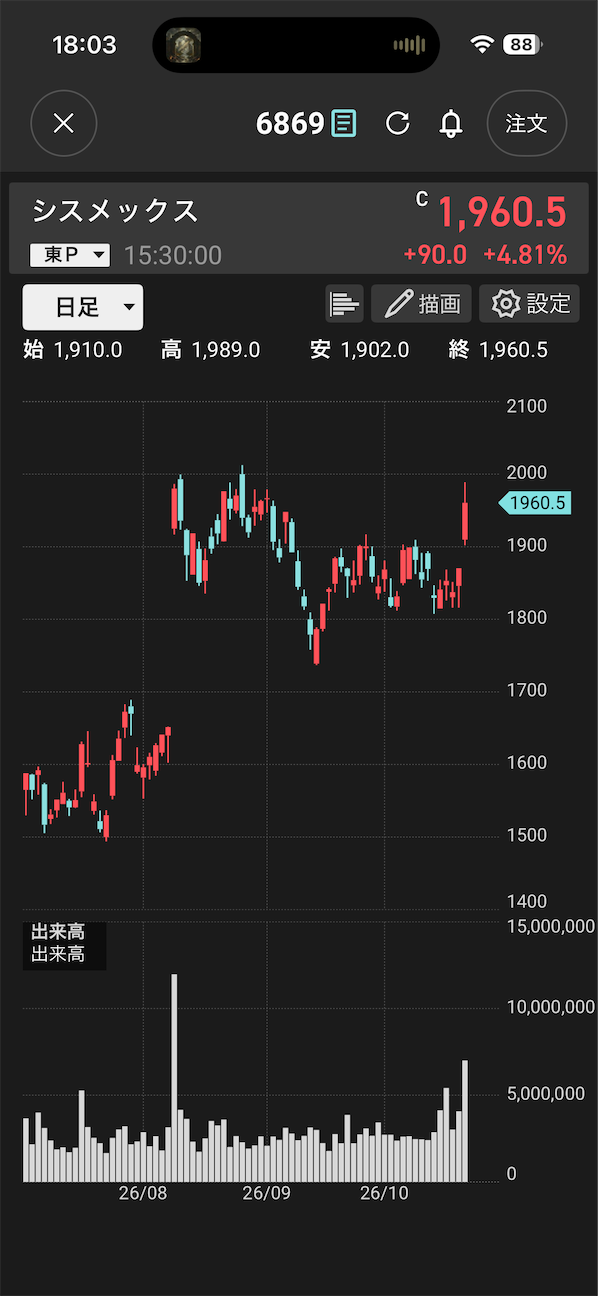This screenshot has width=598, height=1296.
Task: Toggle the volume-by-price bars icon
Action: coord(345,303)
